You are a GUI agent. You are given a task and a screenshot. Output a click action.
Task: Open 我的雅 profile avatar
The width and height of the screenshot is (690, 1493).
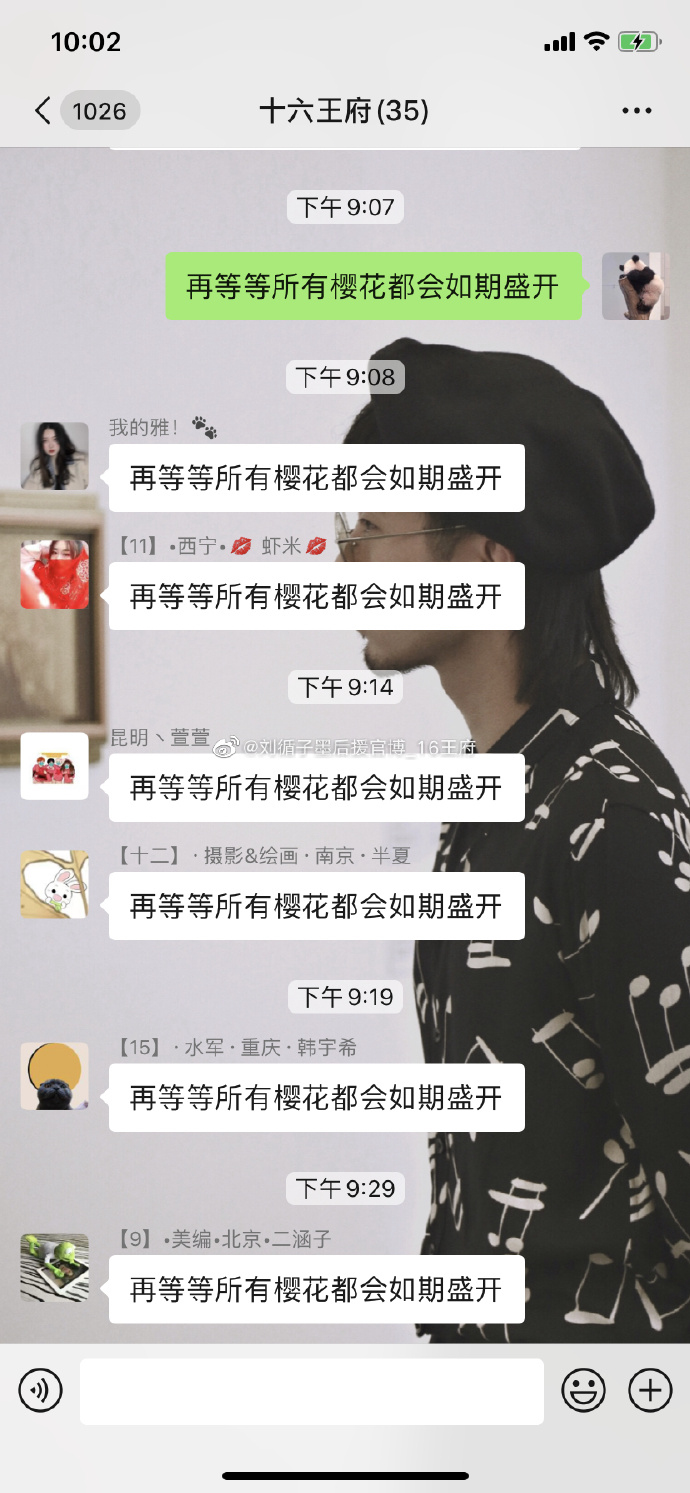click(x=55, y=456)
